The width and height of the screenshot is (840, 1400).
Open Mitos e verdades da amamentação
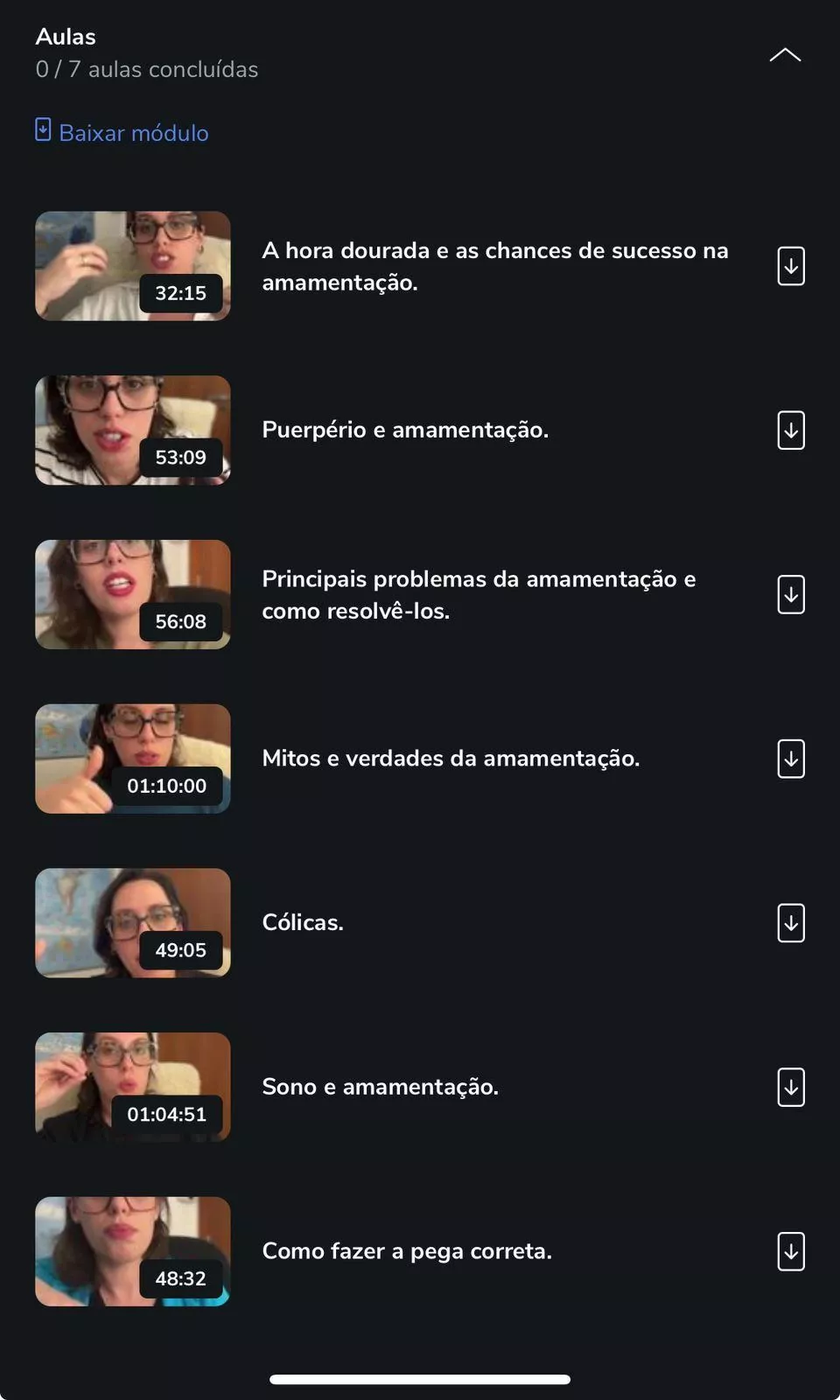point(451,759)
